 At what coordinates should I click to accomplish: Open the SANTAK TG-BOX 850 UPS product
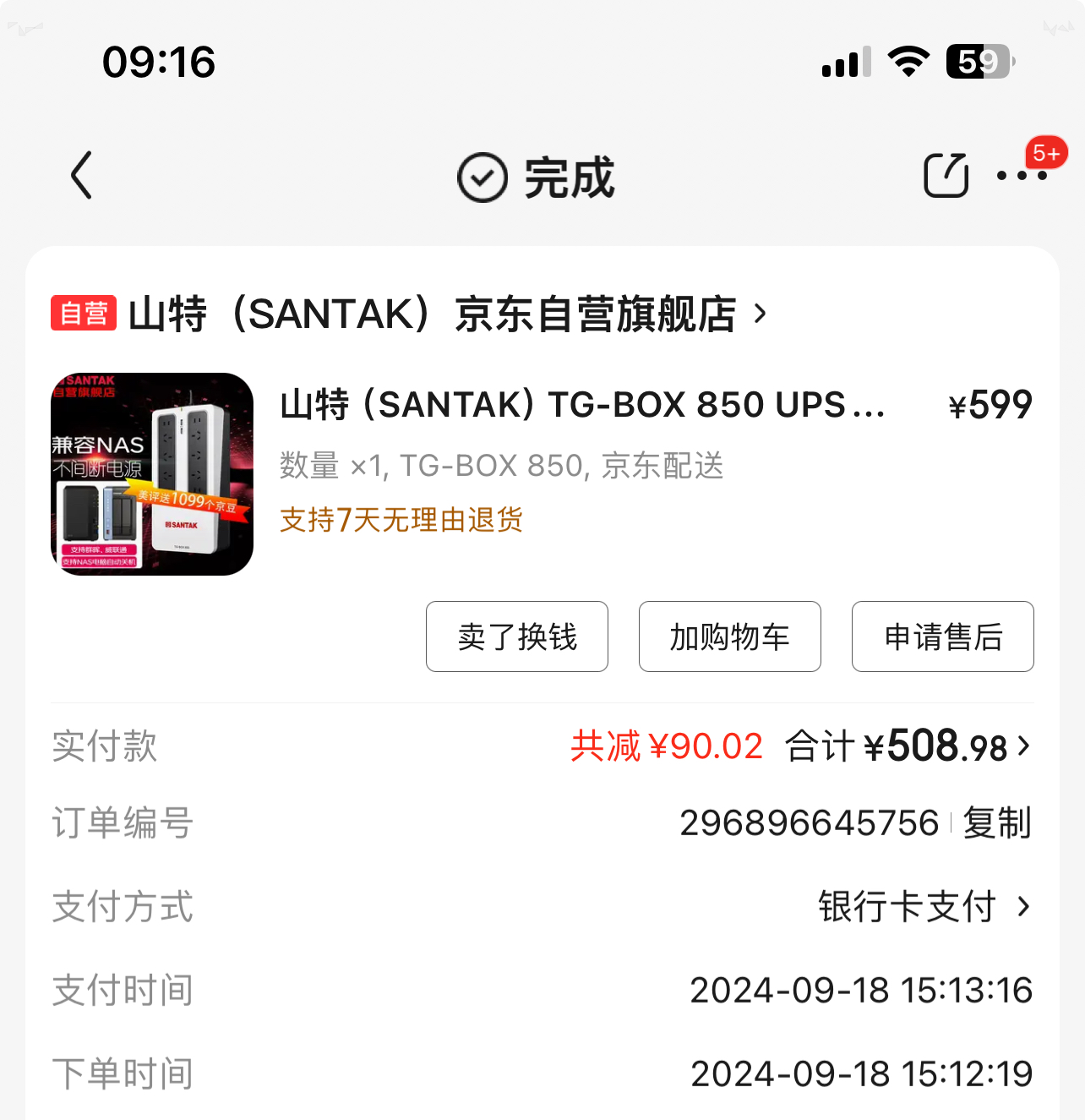[581, 405]
